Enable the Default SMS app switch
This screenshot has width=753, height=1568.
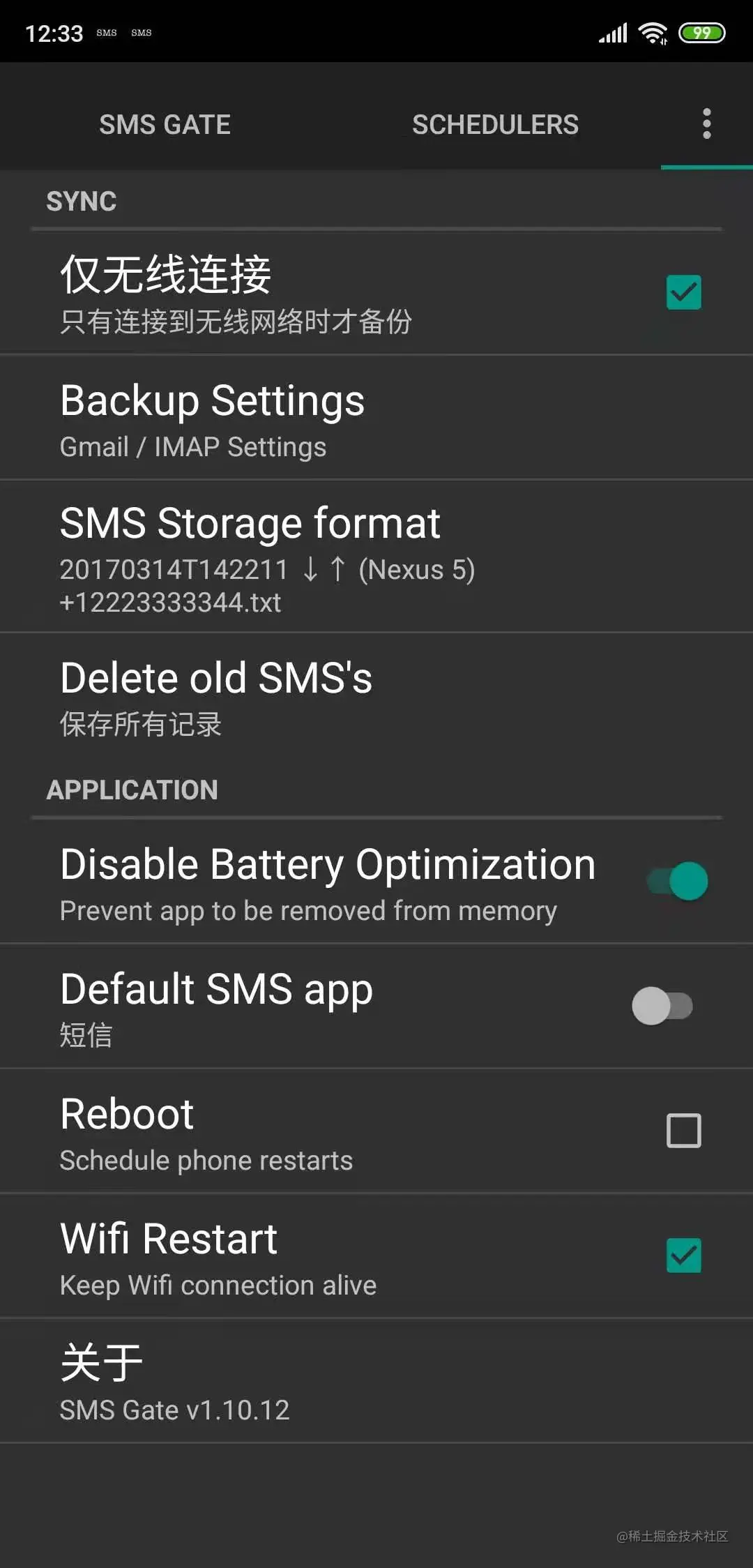point(662,1006)
